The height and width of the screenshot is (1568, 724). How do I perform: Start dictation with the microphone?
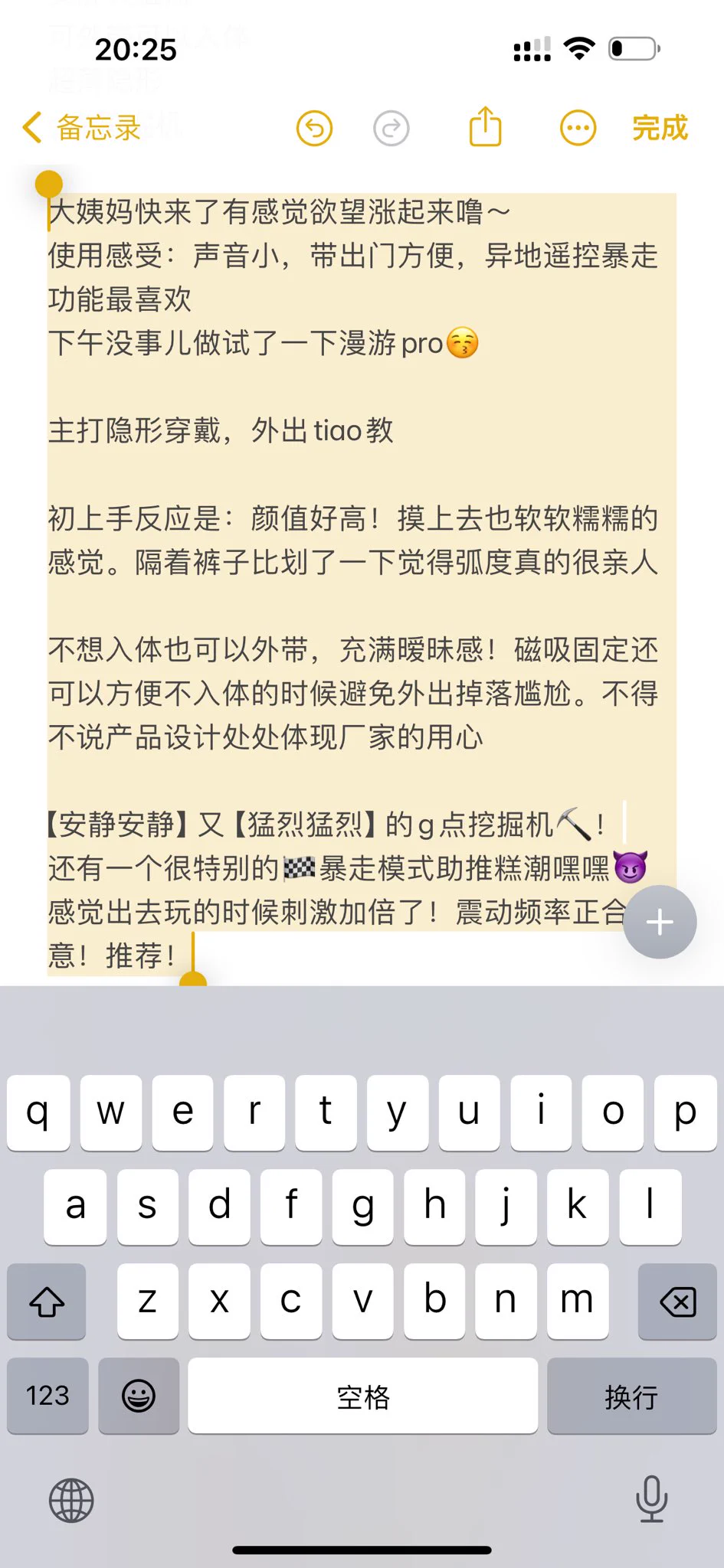(x=651, y=1498)
